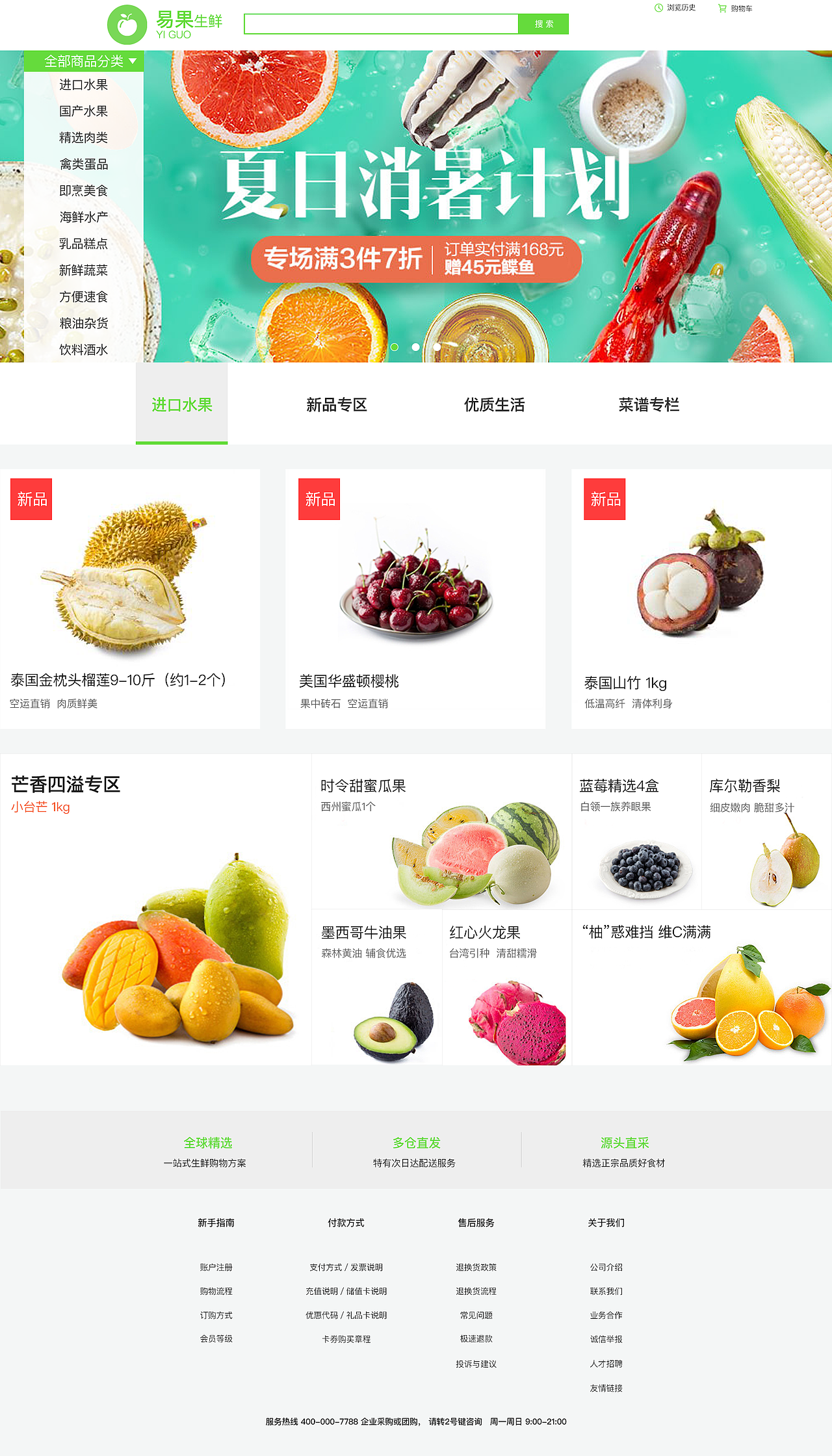The image size is (832, 1456).
Task: Open the 芒香四溢专区 mango tile
Action: pyautogui.click(x=156, y=909)
